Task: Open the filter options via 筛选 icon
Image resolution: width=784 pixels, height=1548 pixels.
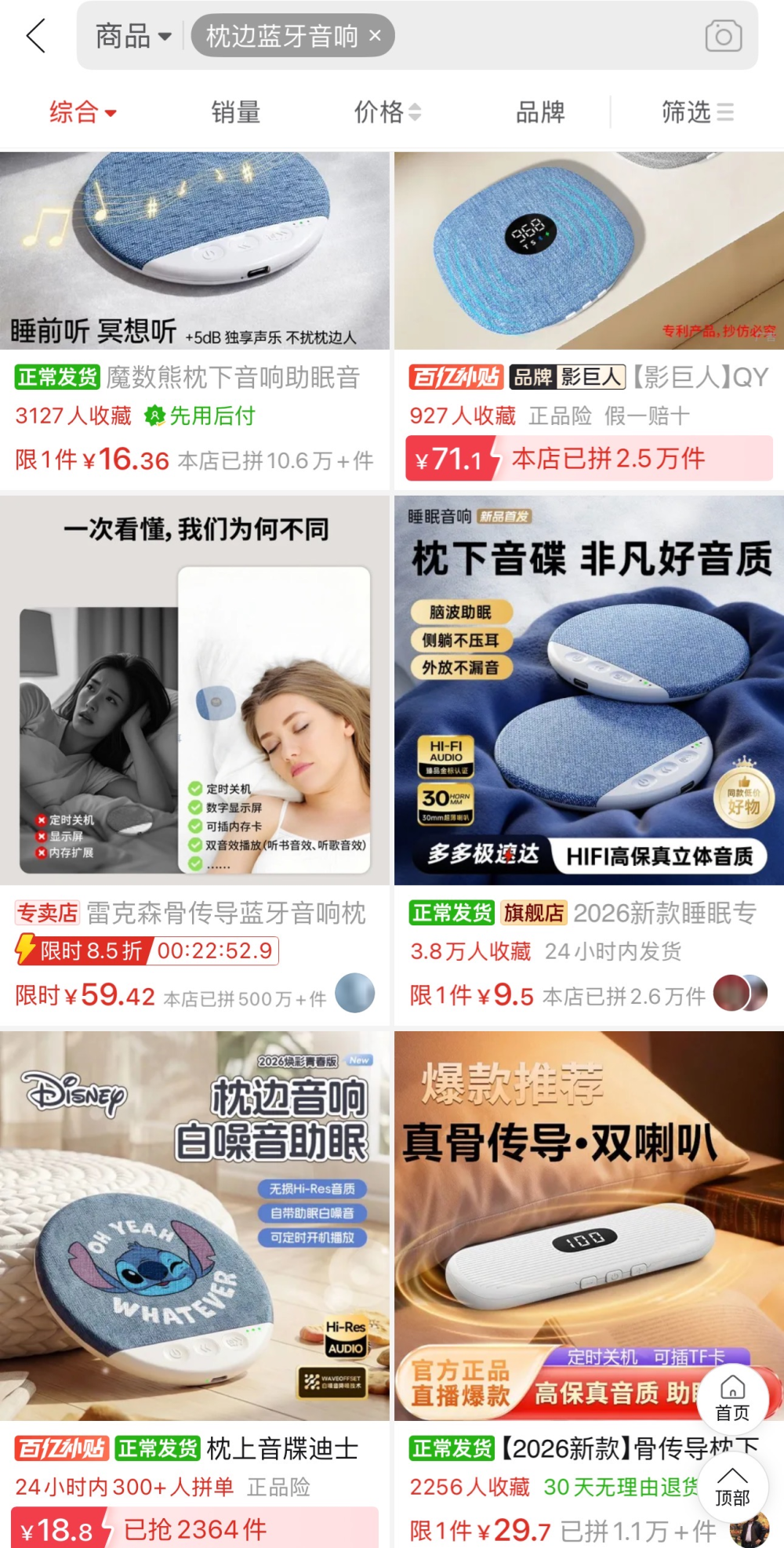Action: [697, 112]
